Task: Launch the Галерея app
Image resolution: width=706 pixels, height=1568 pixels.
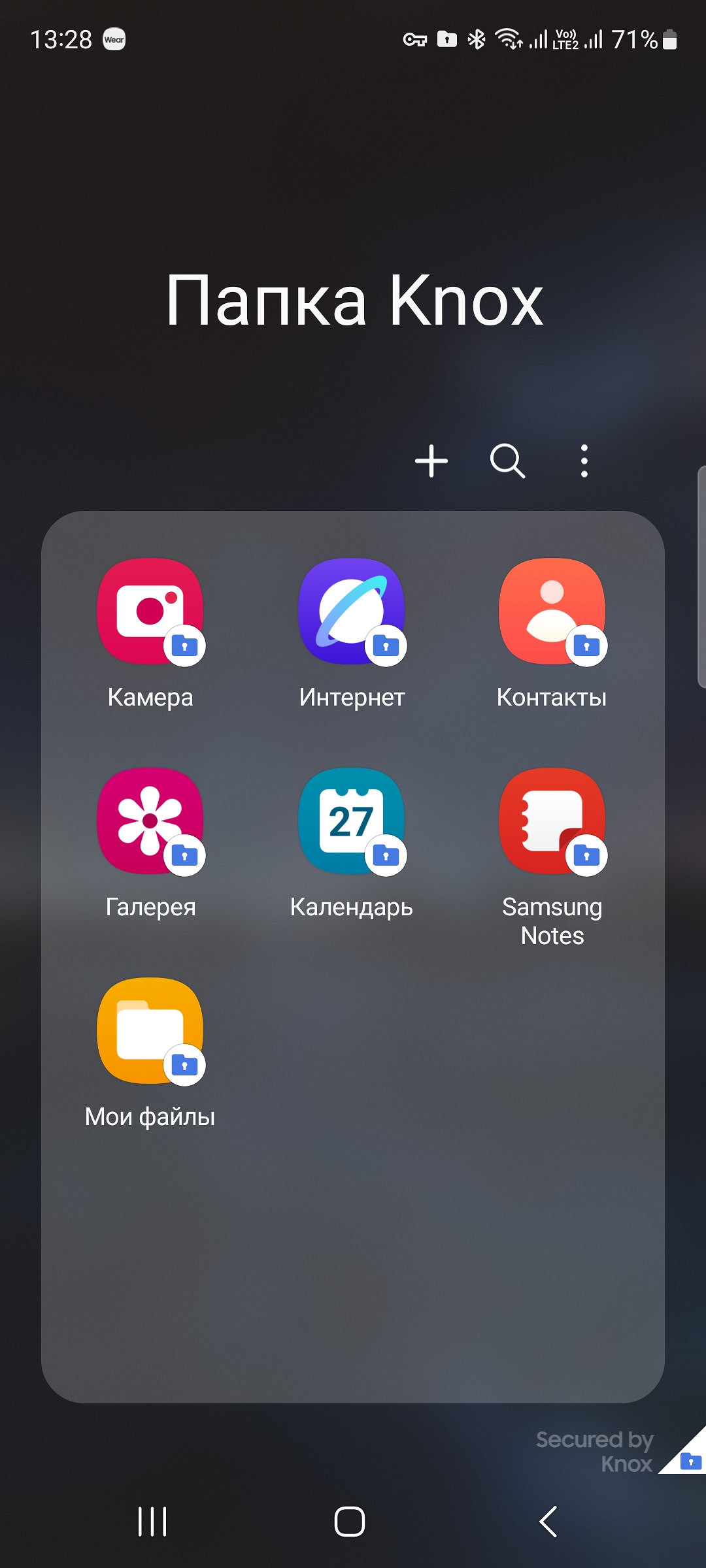Action: click(x=150, y=821)
